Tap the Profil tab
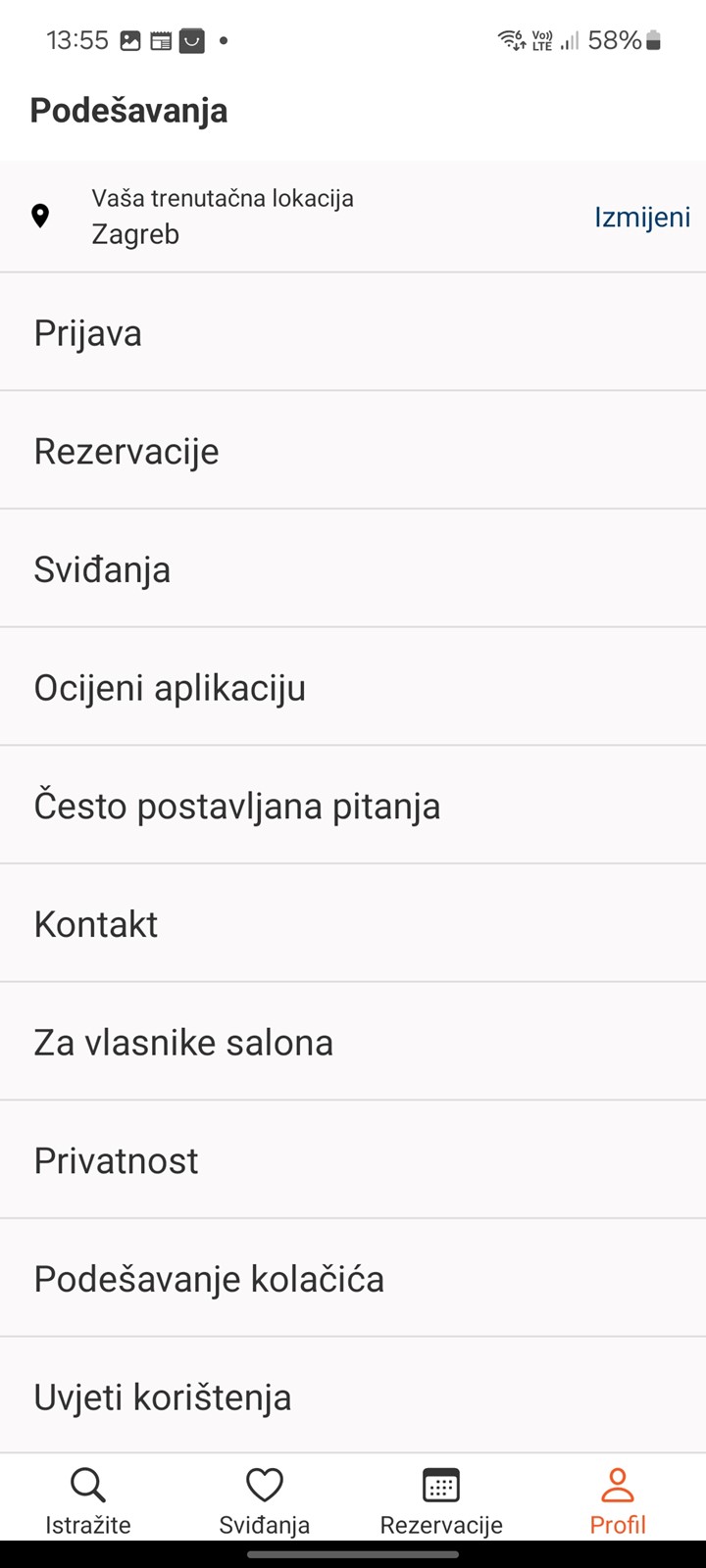 coord(618,1500)
